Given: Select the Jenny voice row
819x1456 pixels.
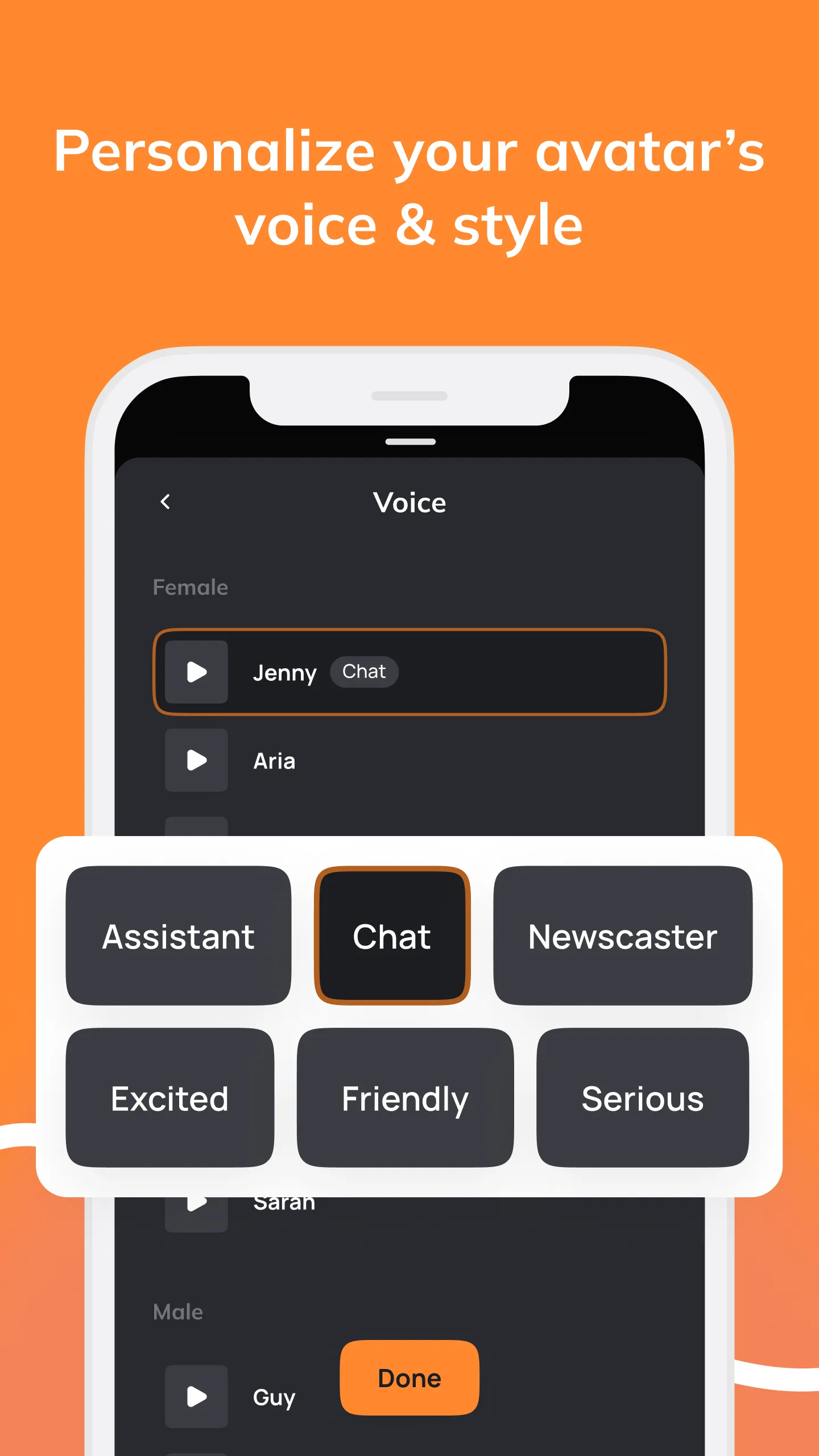Looking at the screenshot, I should (409, 672).
